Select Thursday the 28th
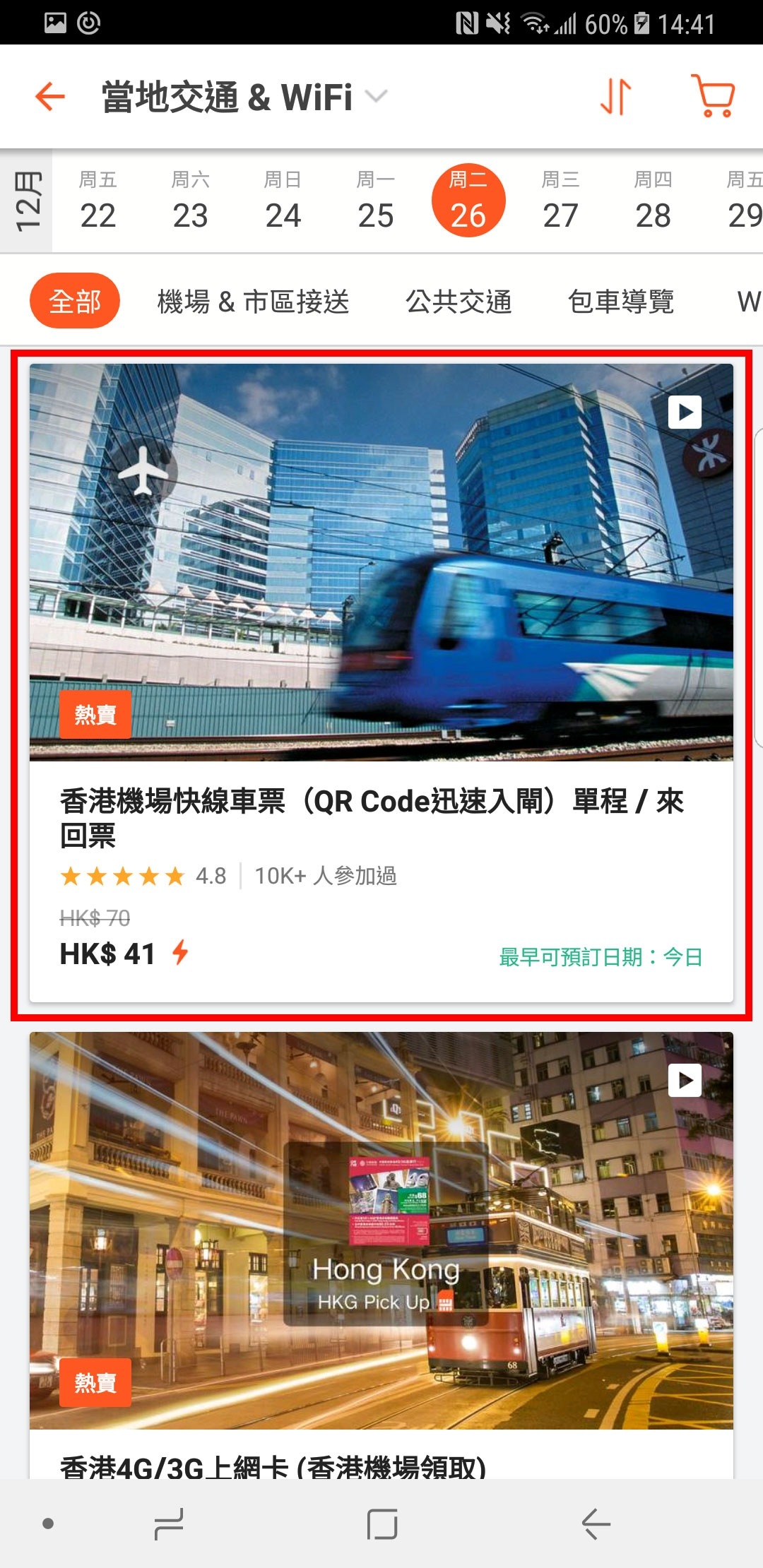763x1568 pixels. point(653,201)
